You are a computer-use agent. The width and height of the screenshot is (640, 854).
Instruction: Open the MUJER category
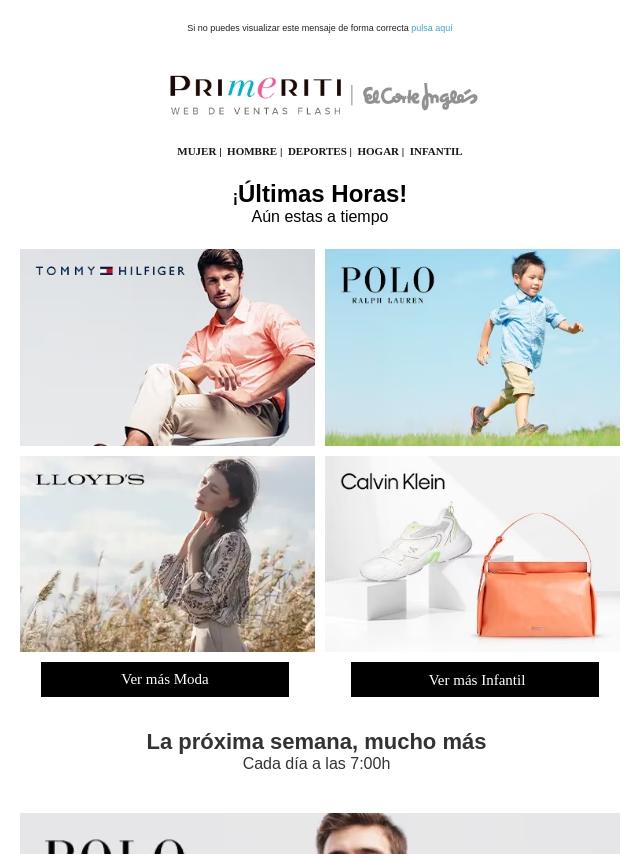[196, 151]
